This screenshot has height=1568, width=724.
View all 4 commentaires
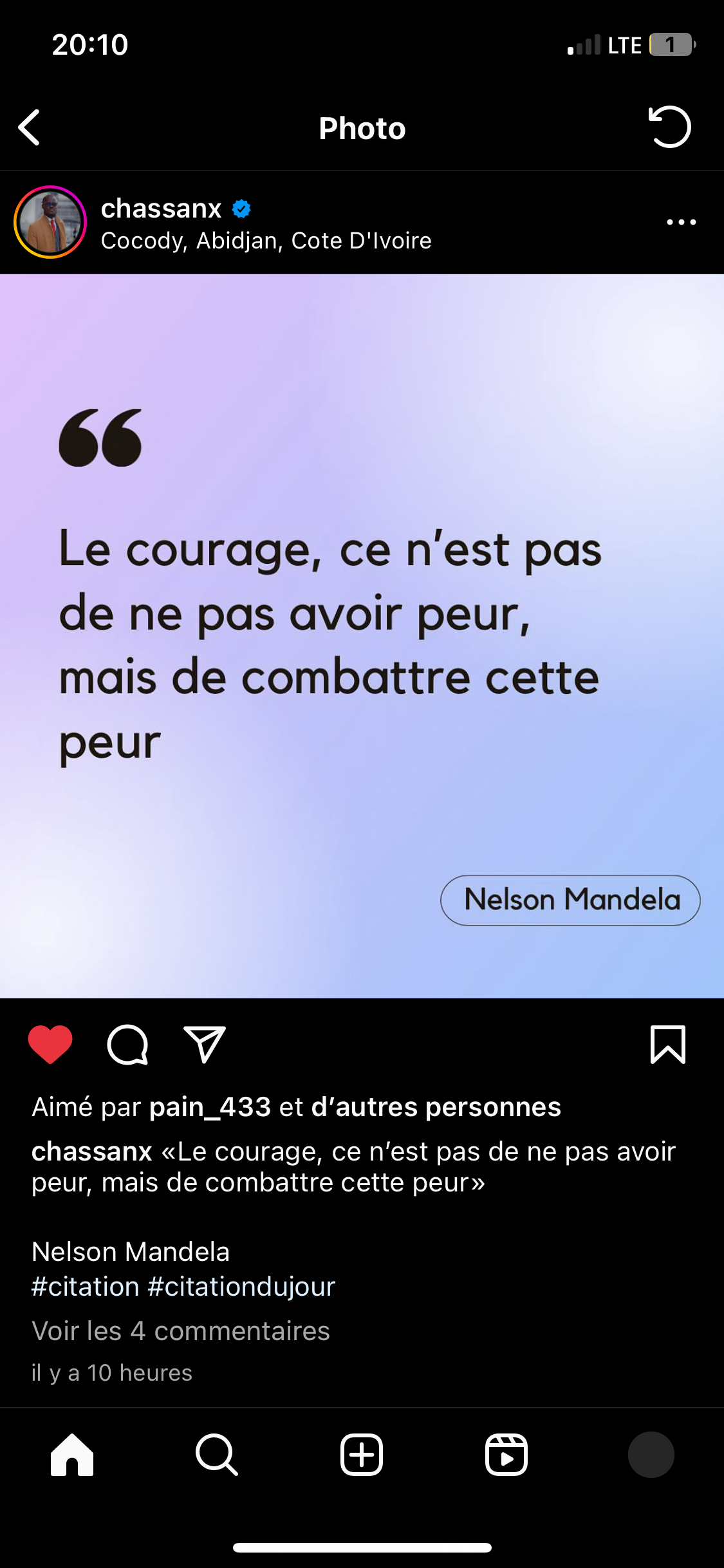tap(181, 1330)
